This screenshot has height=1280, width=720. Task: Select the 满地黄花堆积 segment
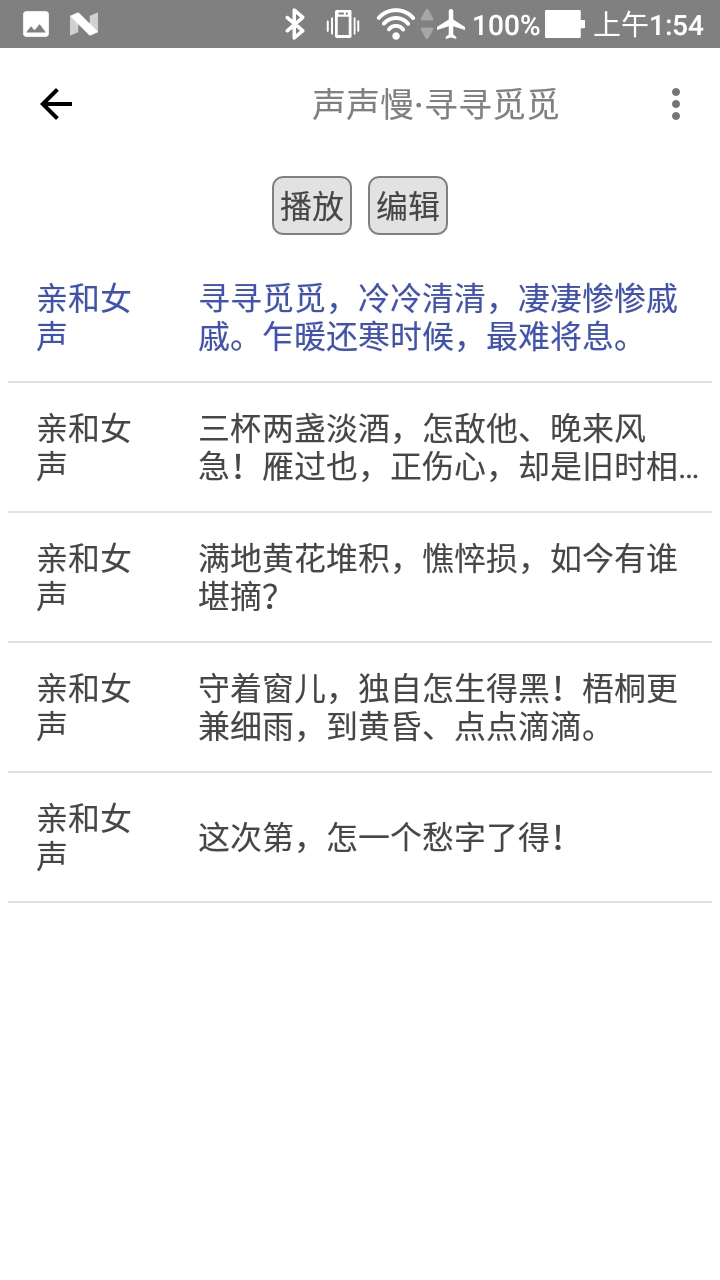440,576
